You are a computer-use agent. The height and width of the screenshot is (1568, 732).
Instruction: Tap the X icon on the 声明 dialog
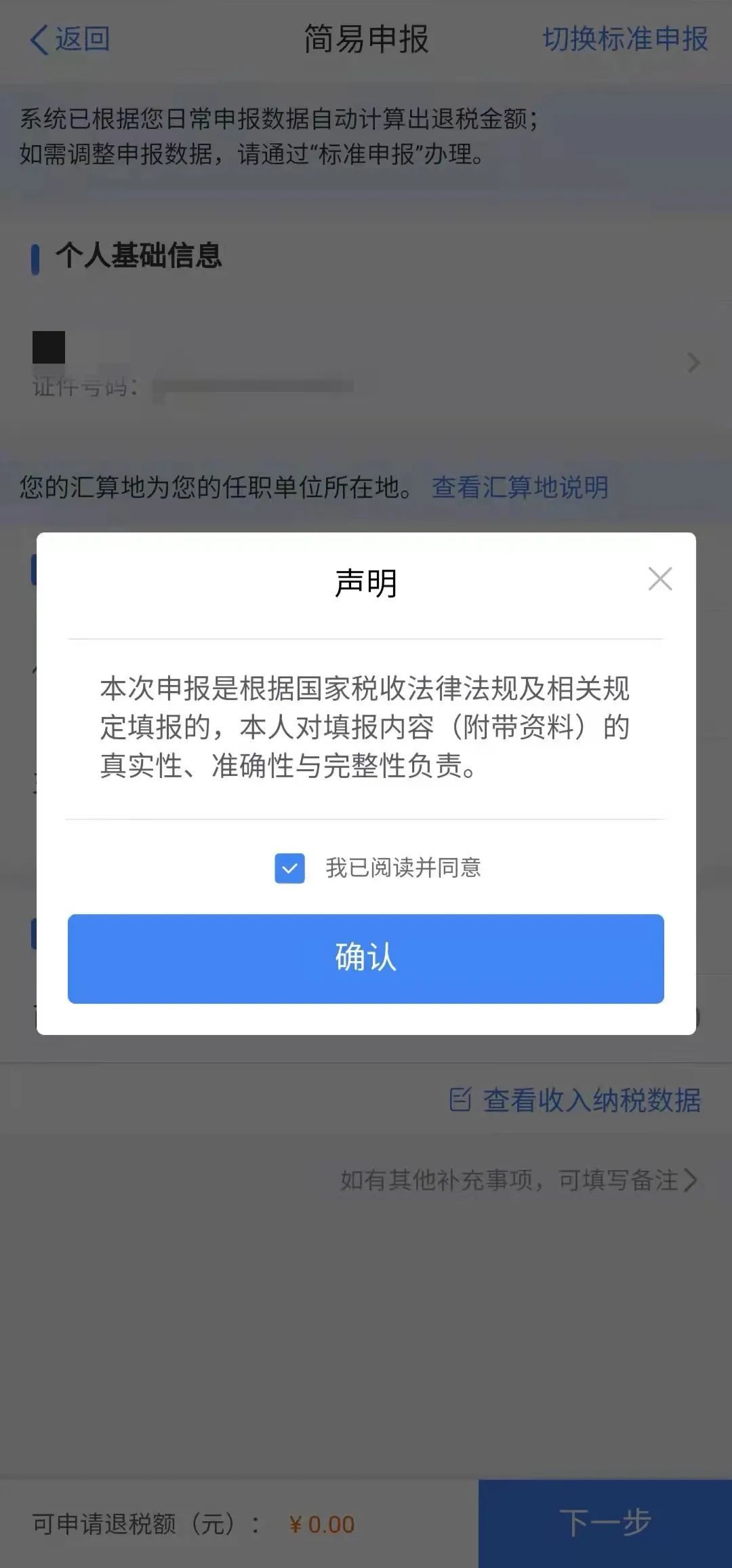point(659,579)
